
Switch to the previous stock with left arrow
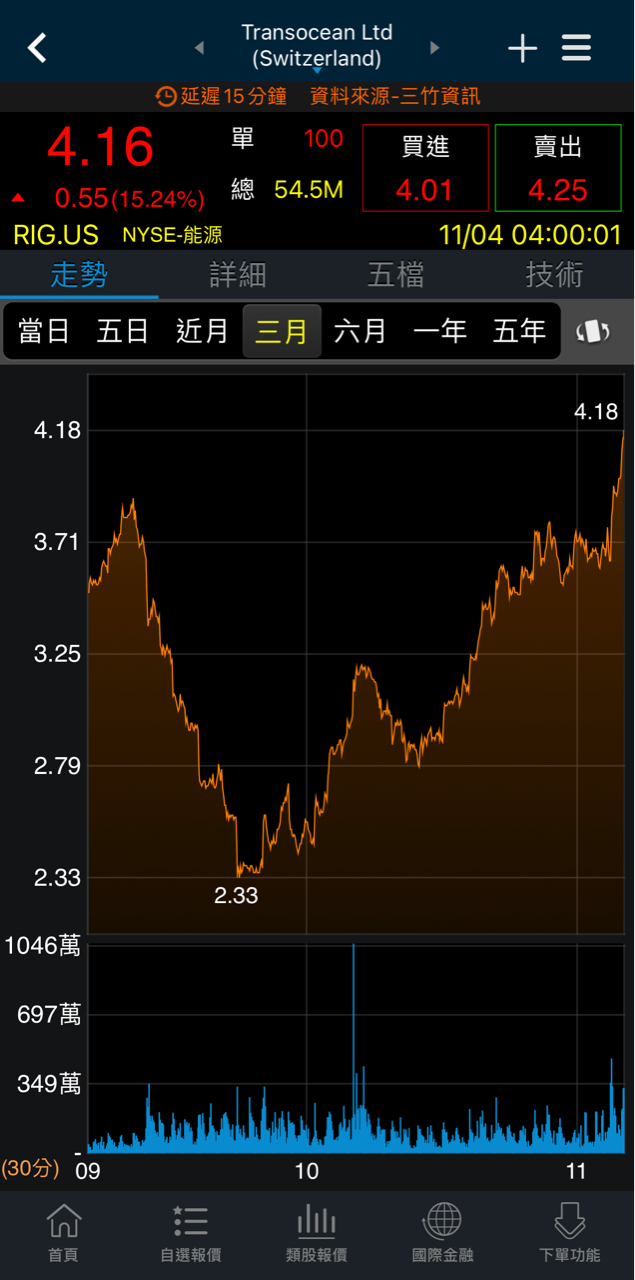point(199,47)
